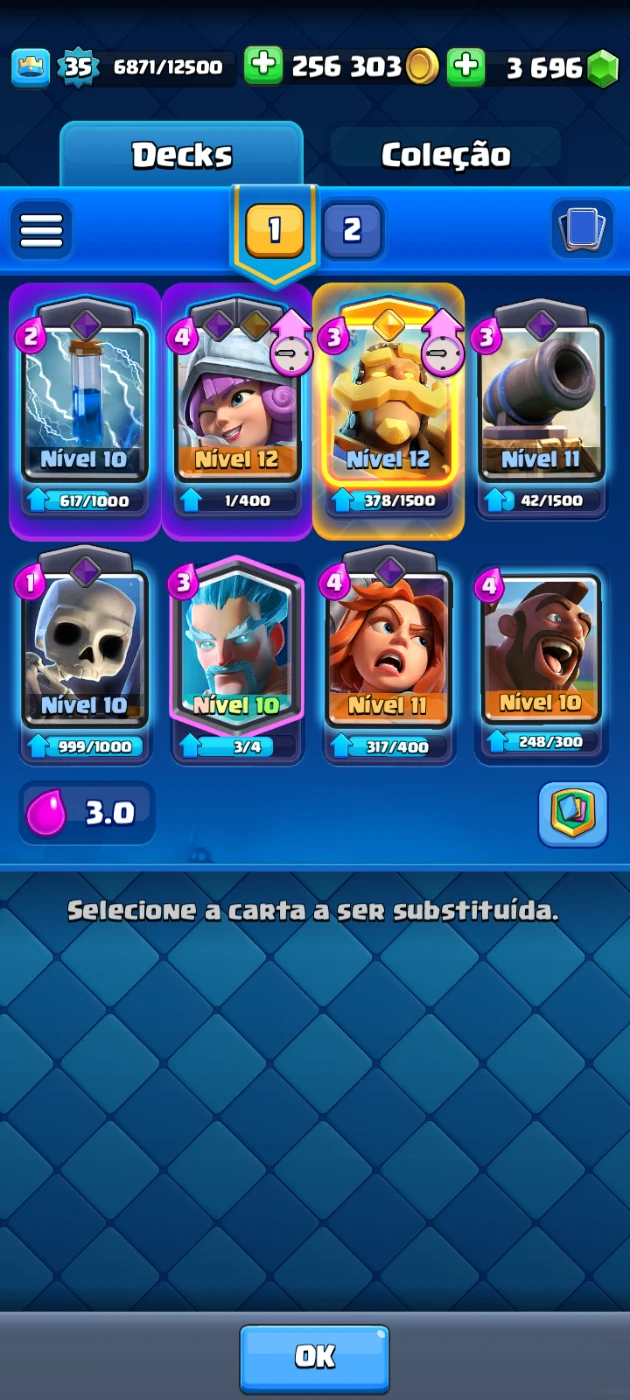Screen dimensions: 630x1400
Task: Tap the green plus to buy gems
Action: (x=465, y=67)
